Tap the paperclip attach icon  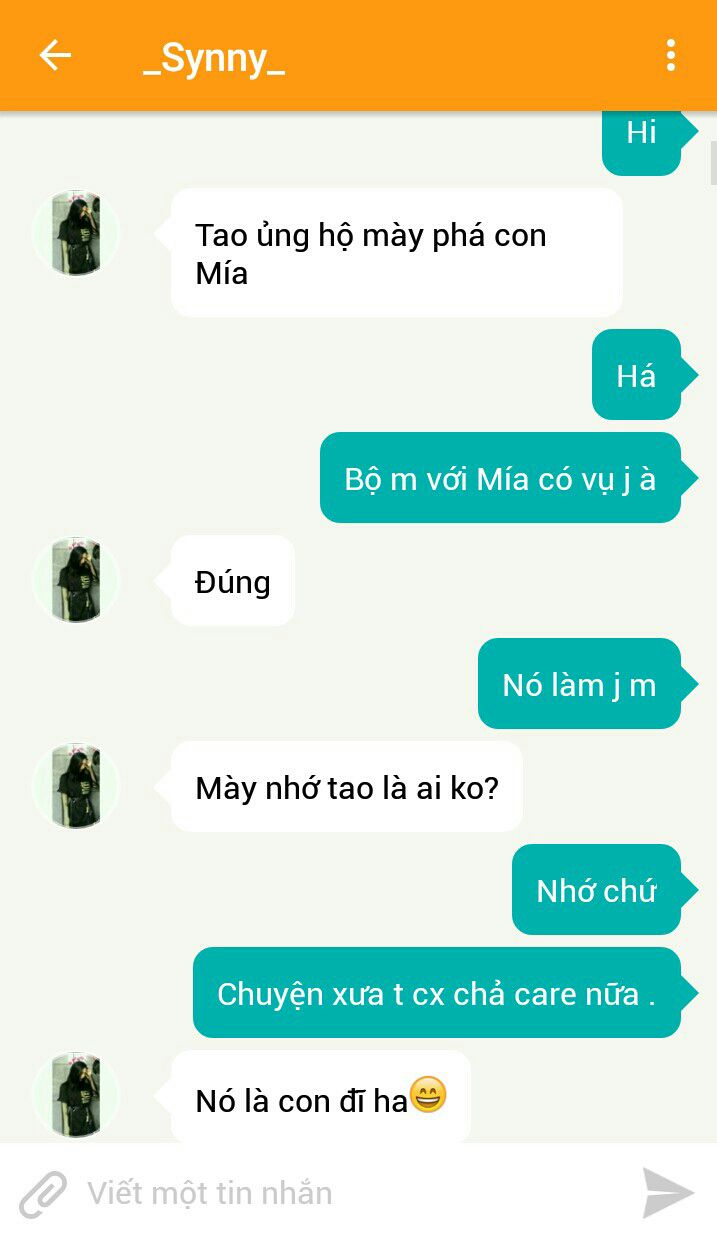tap(43, 1194)
